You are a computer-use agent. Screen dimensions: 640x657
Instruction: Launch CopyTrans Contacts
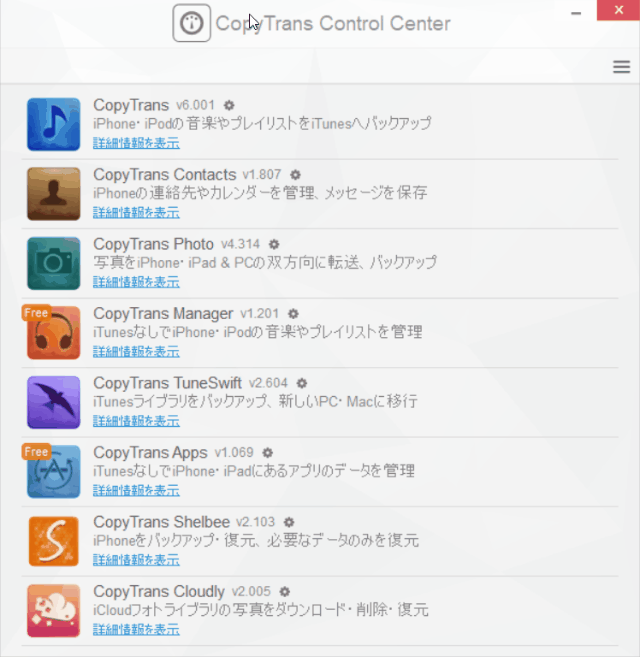(x=53, y=193)
